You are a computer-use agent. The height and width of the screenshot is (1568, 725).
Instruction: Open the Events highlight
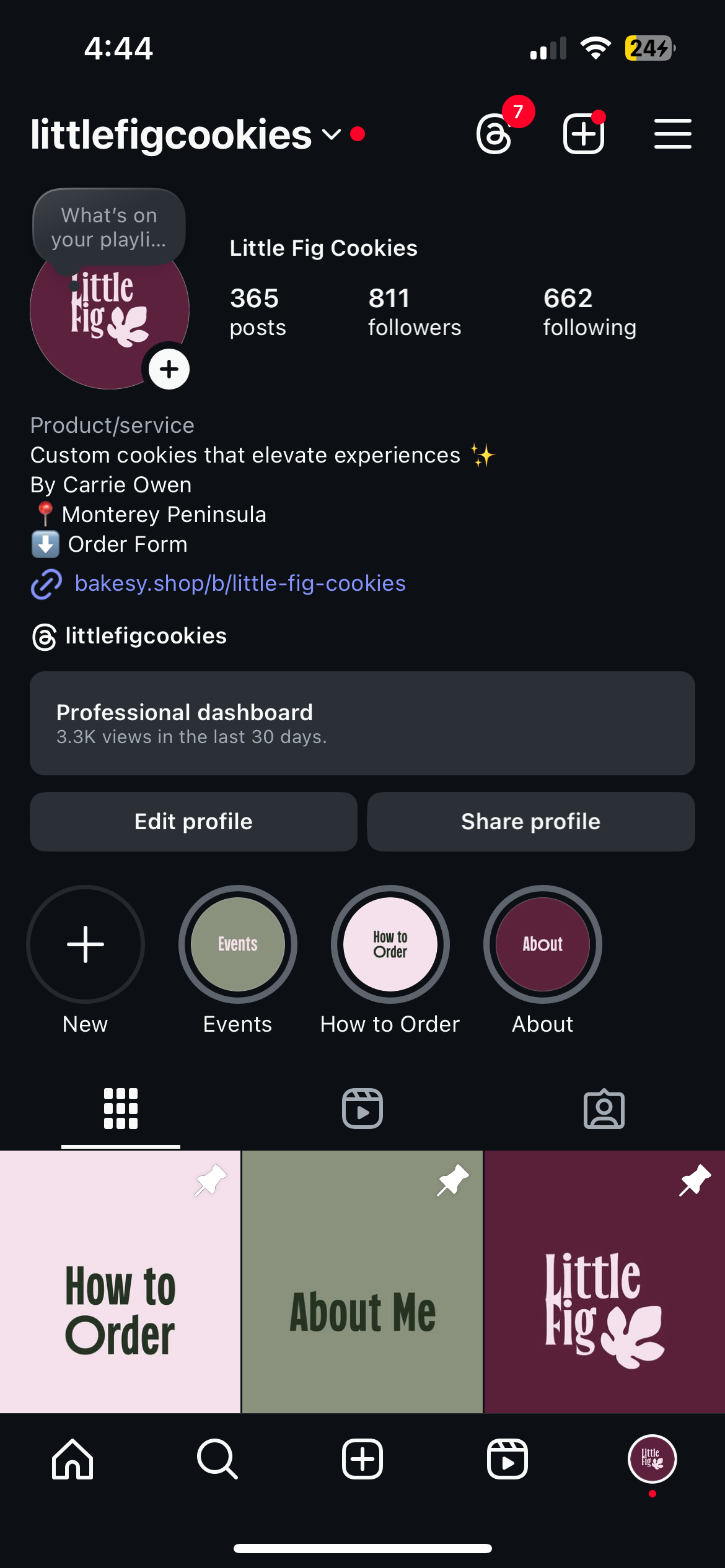238,944
